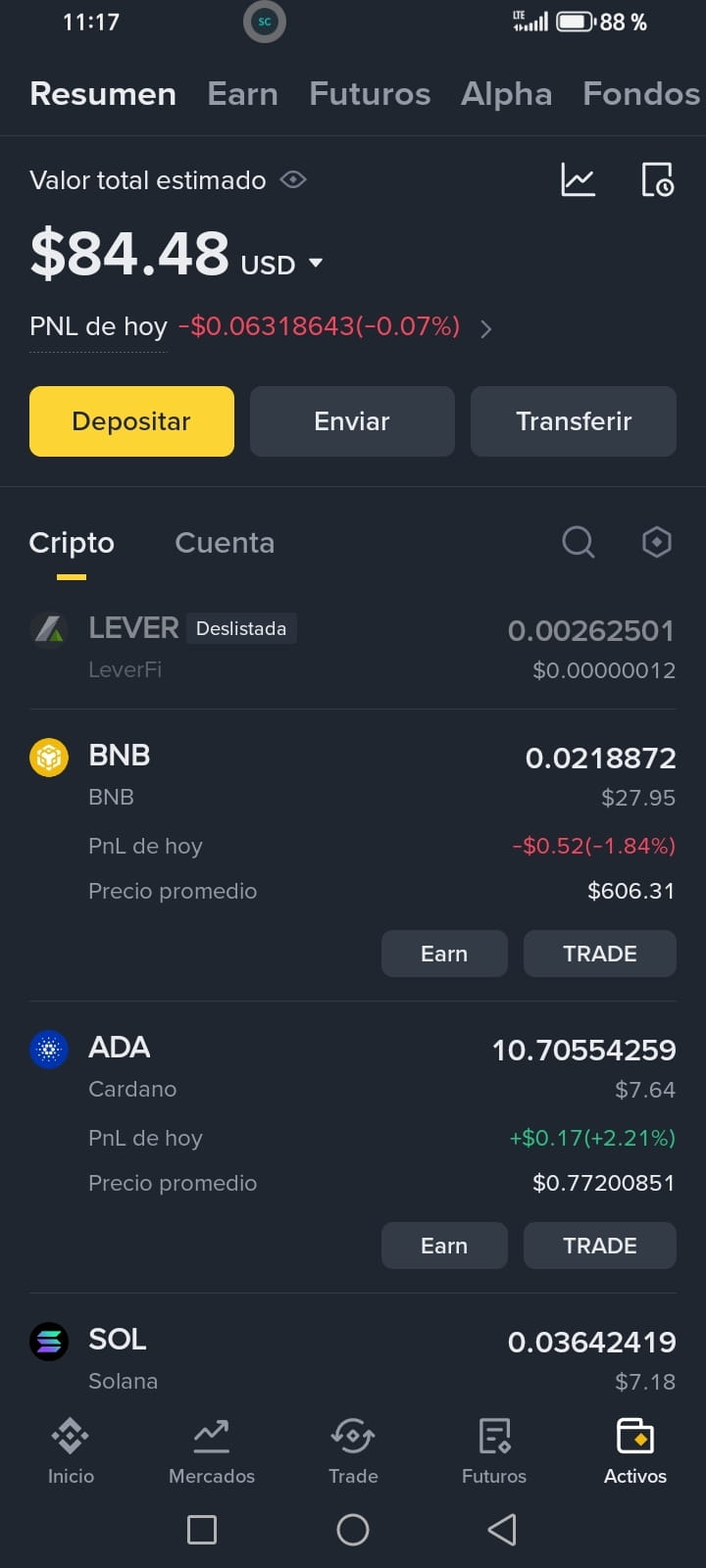Switch to the Earn top tab
The image size is (706, 1568).
point(242,94)
